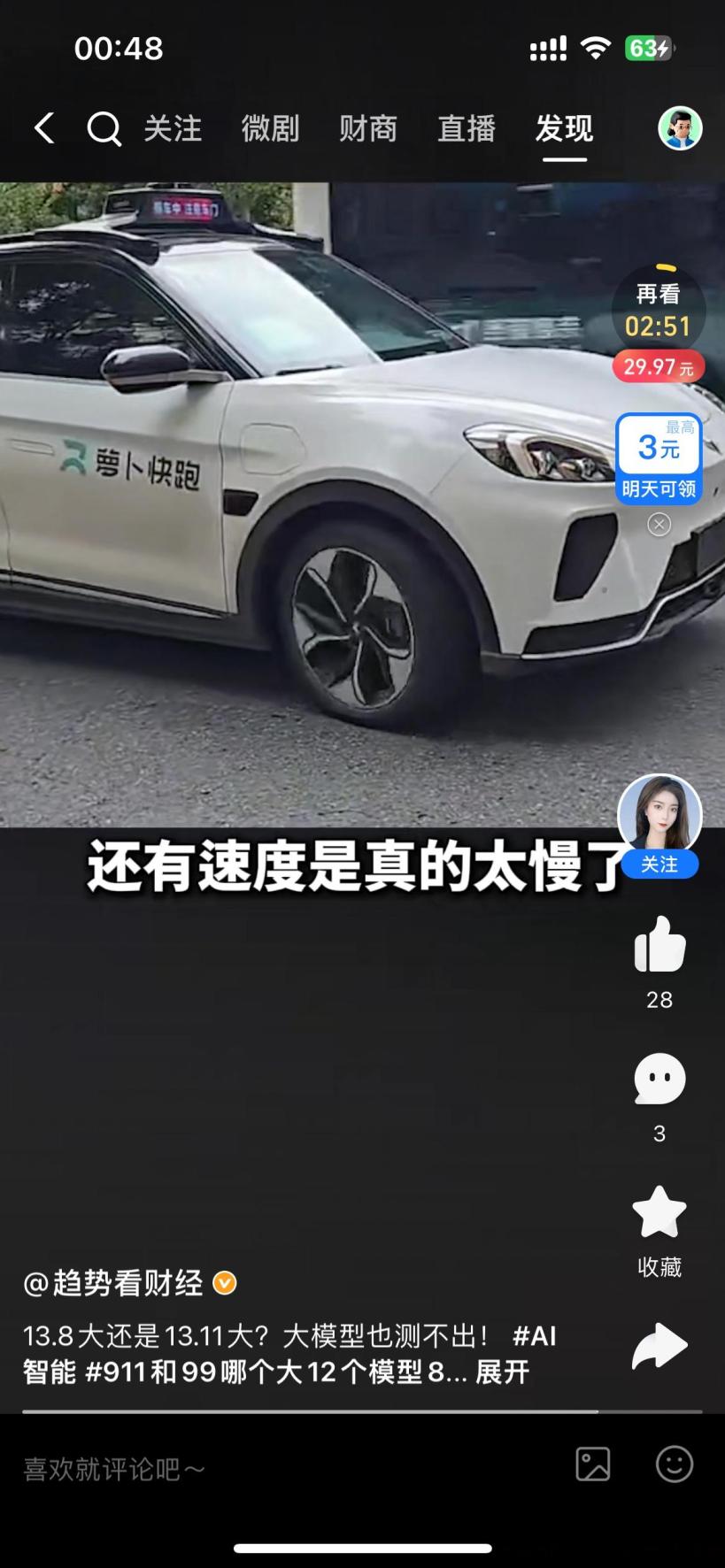Open the 财商 tab
The image size is (725, 1568).
[x=368, y=129]
